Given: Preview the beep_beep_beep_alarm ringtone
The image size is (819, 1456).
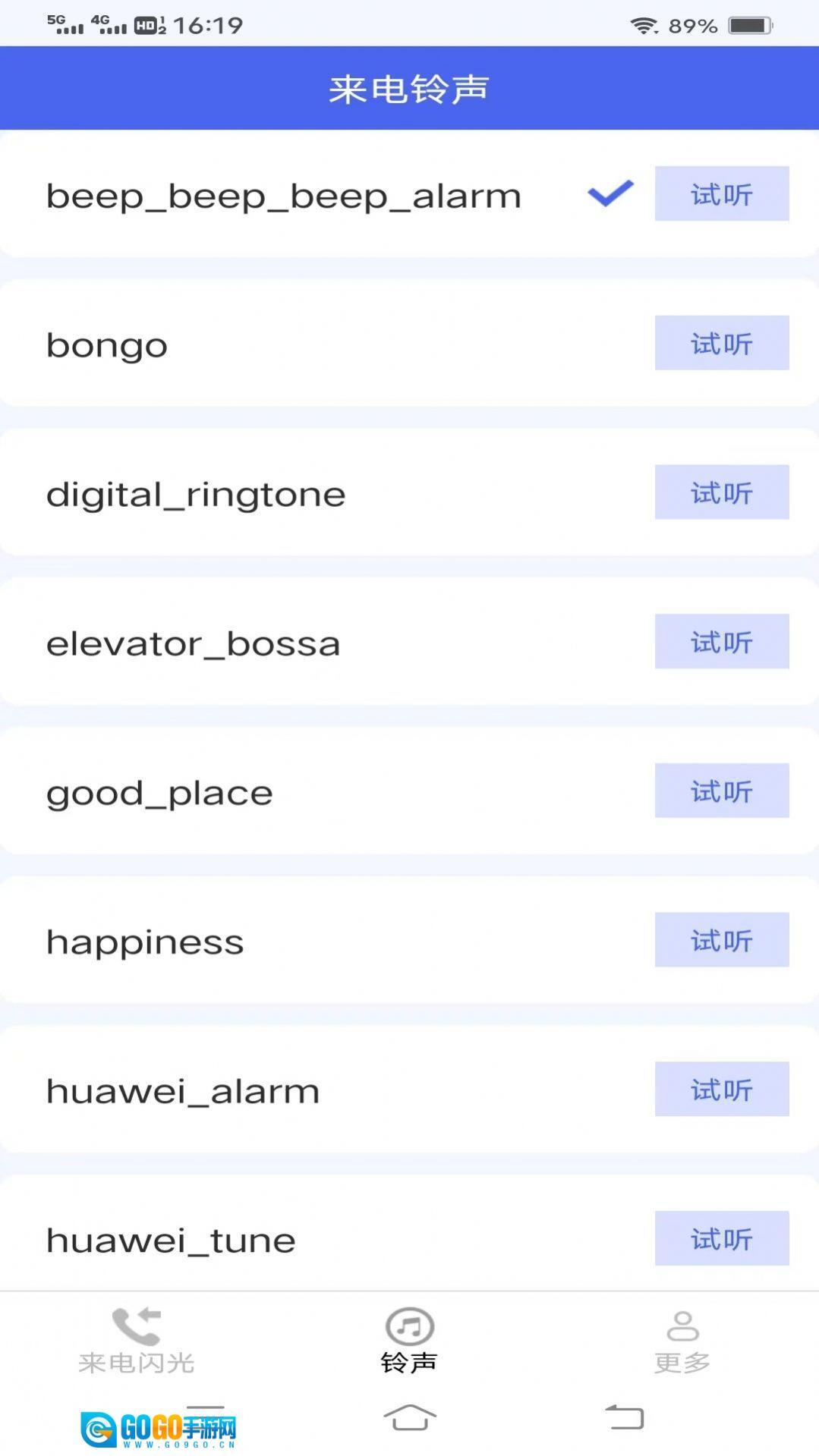Looking at the screenshot, I should (721, 194).
